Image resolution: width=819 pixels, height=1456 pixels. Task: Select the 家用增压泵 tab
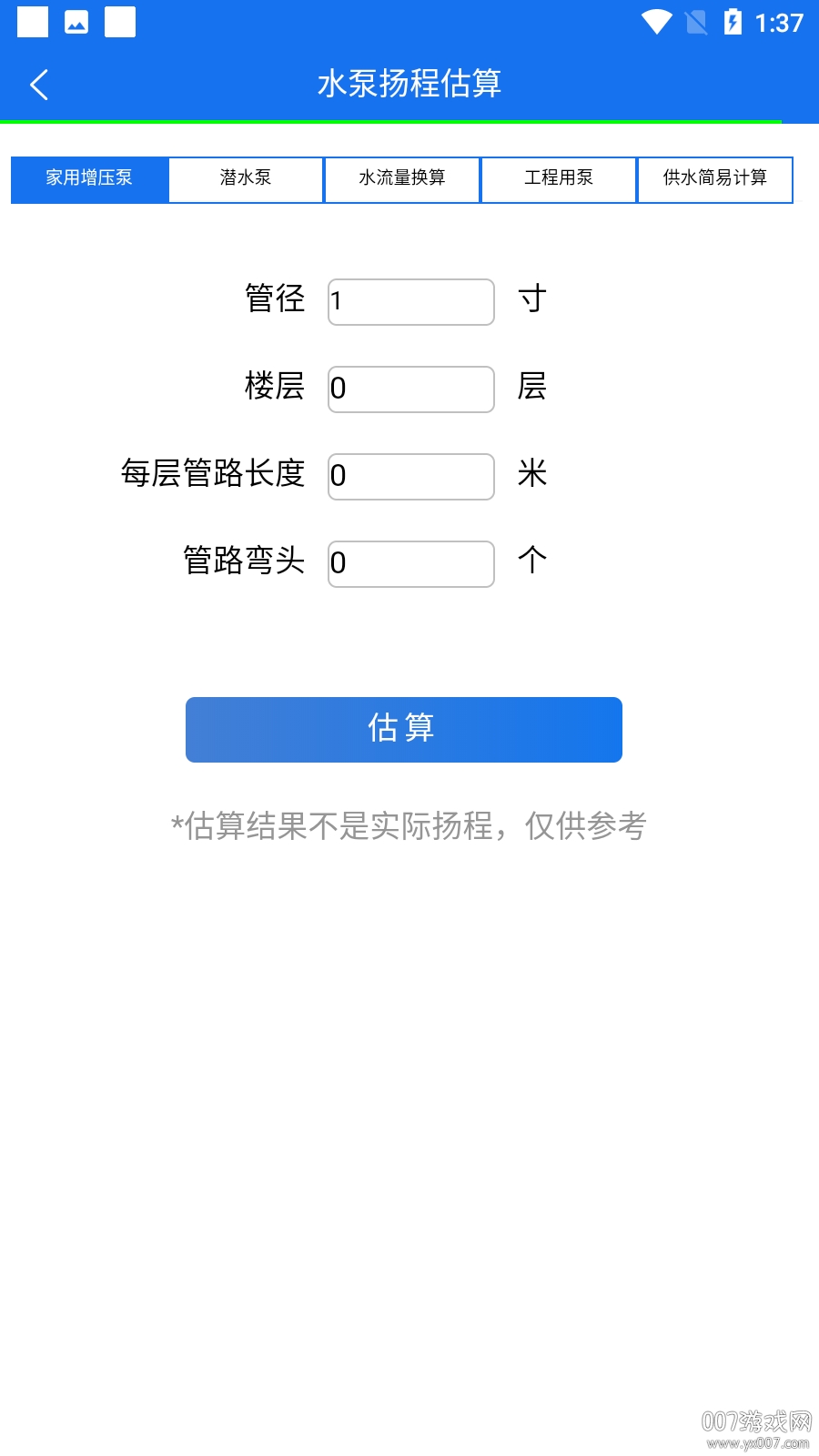point(88,179)
